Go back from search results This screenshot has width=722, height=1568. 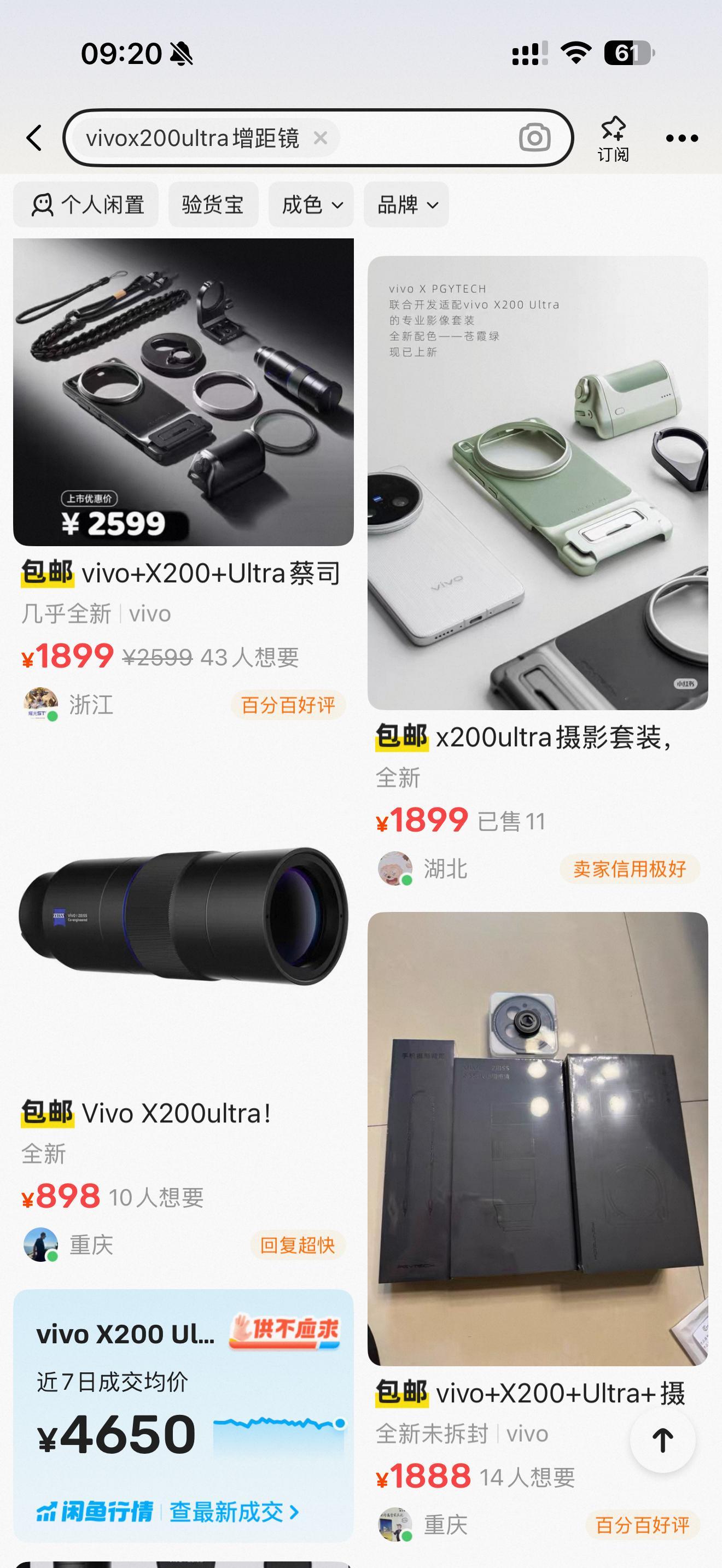coord(34,138)
